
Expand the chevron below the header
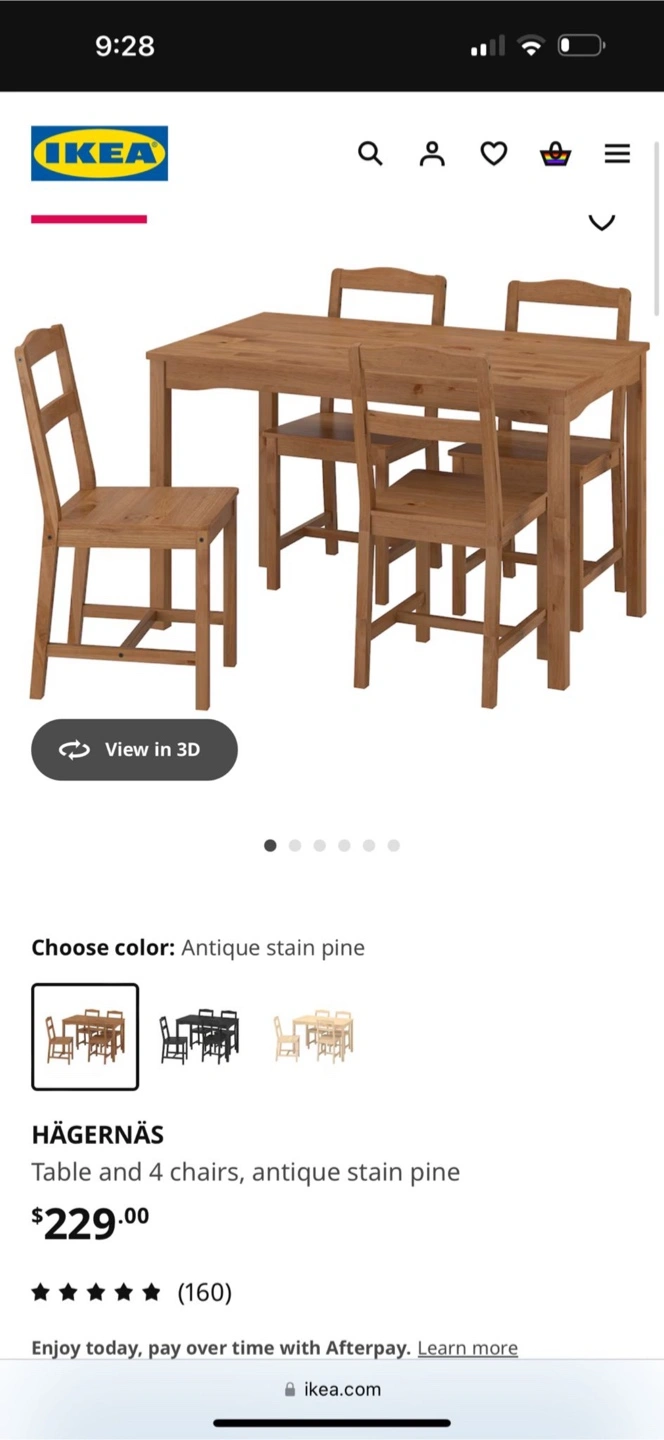point(601,222)
